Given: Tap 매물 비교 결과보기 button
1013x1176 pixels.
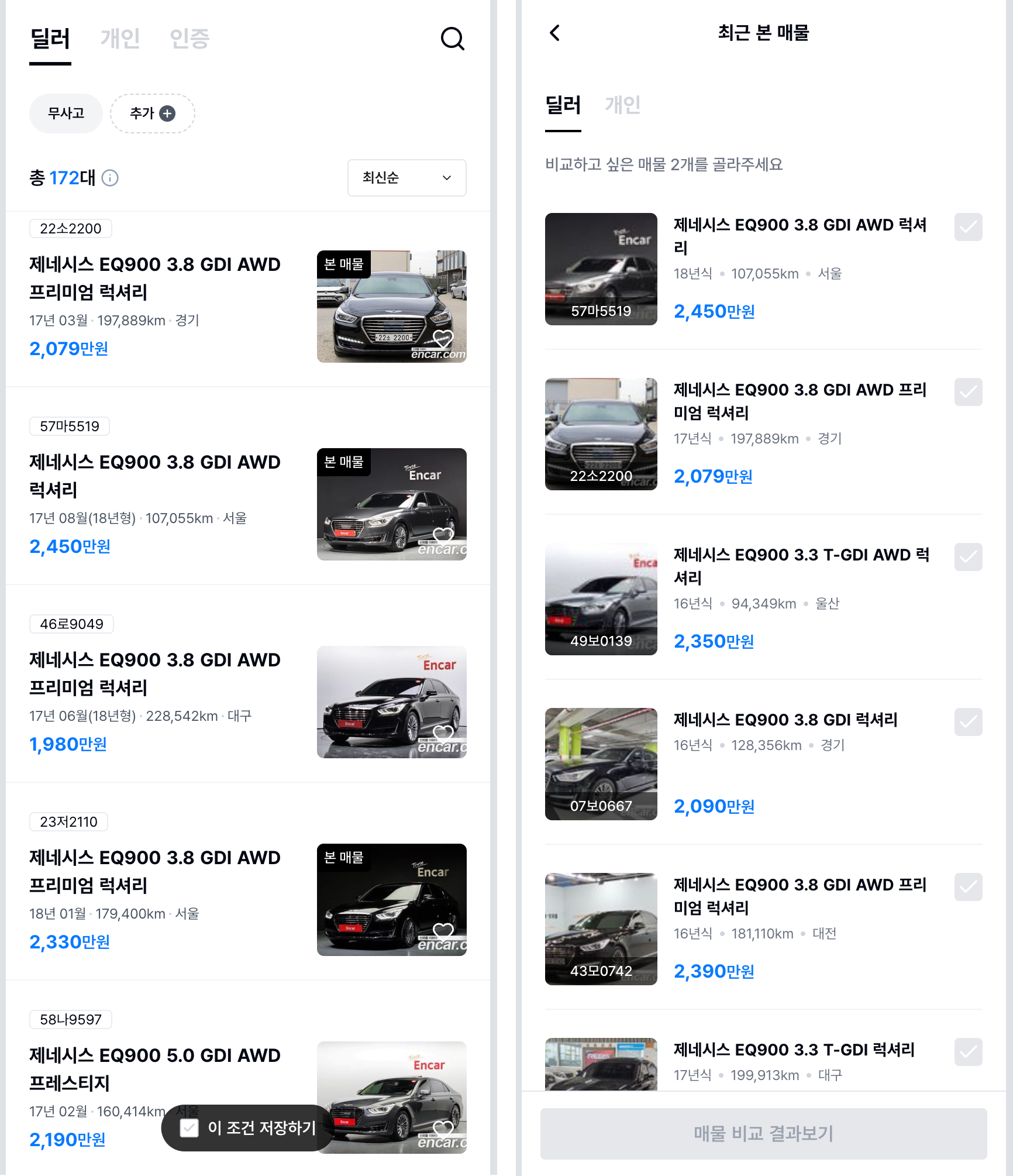Looking at the screenshot, I should [763, 1133].
